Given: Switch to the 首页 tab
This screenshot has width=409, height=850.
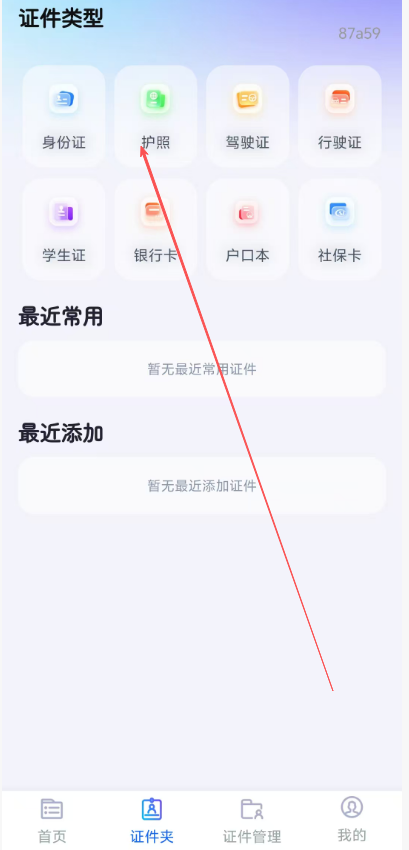Looking at the screenshot, I should coord(52,820).
